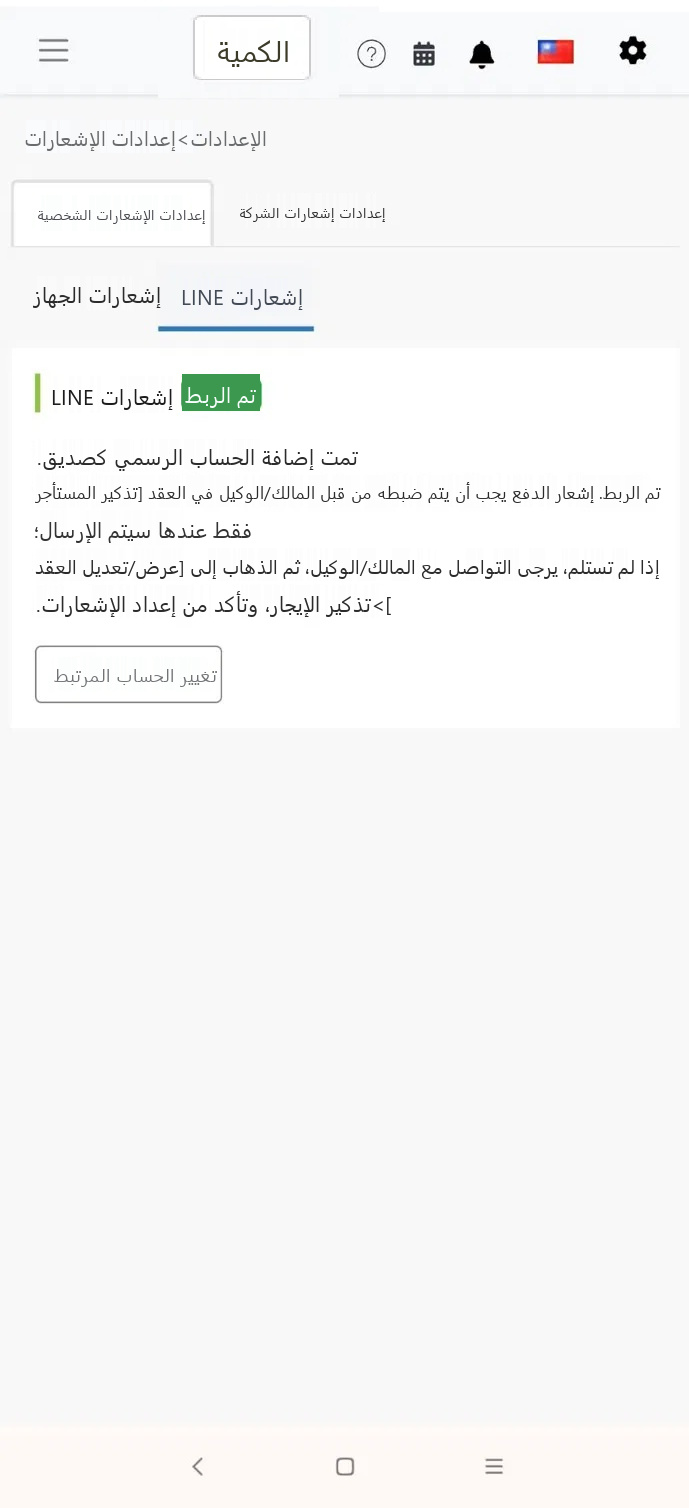Open the settings gear icon

coord(632,50)
